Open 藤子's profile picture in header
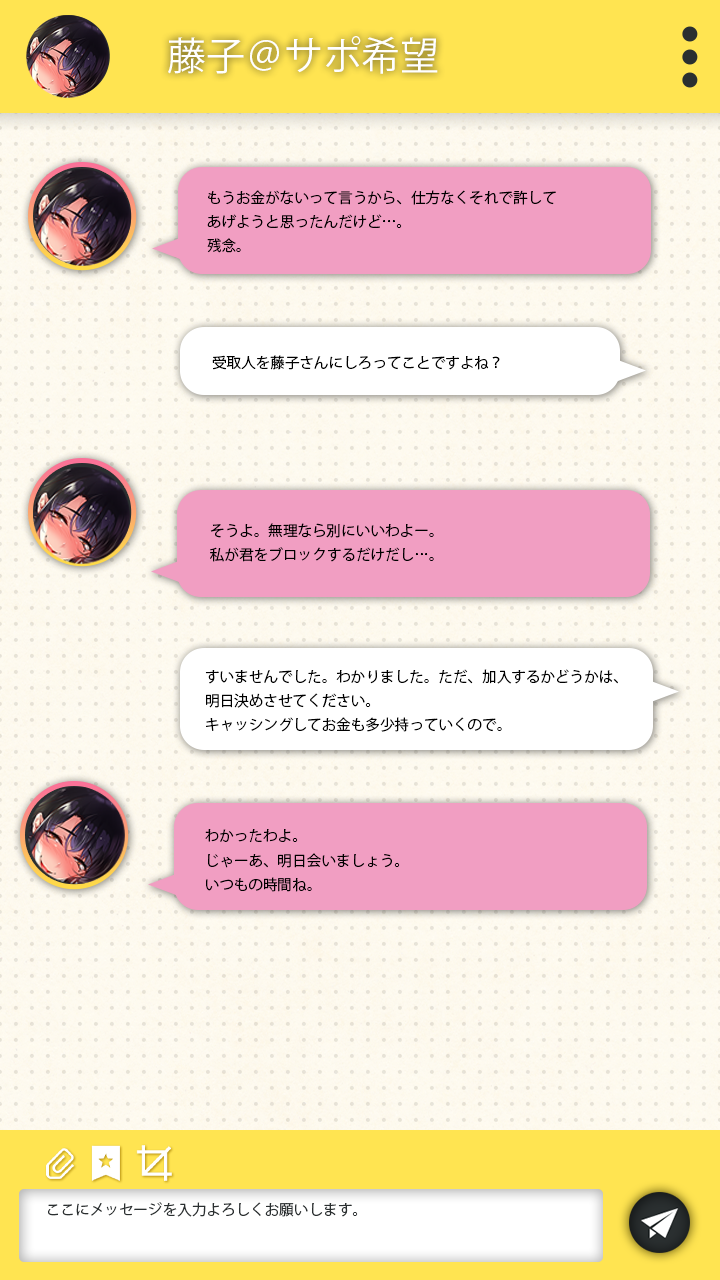Viewport: 720px width, 1280px height. 68,57
